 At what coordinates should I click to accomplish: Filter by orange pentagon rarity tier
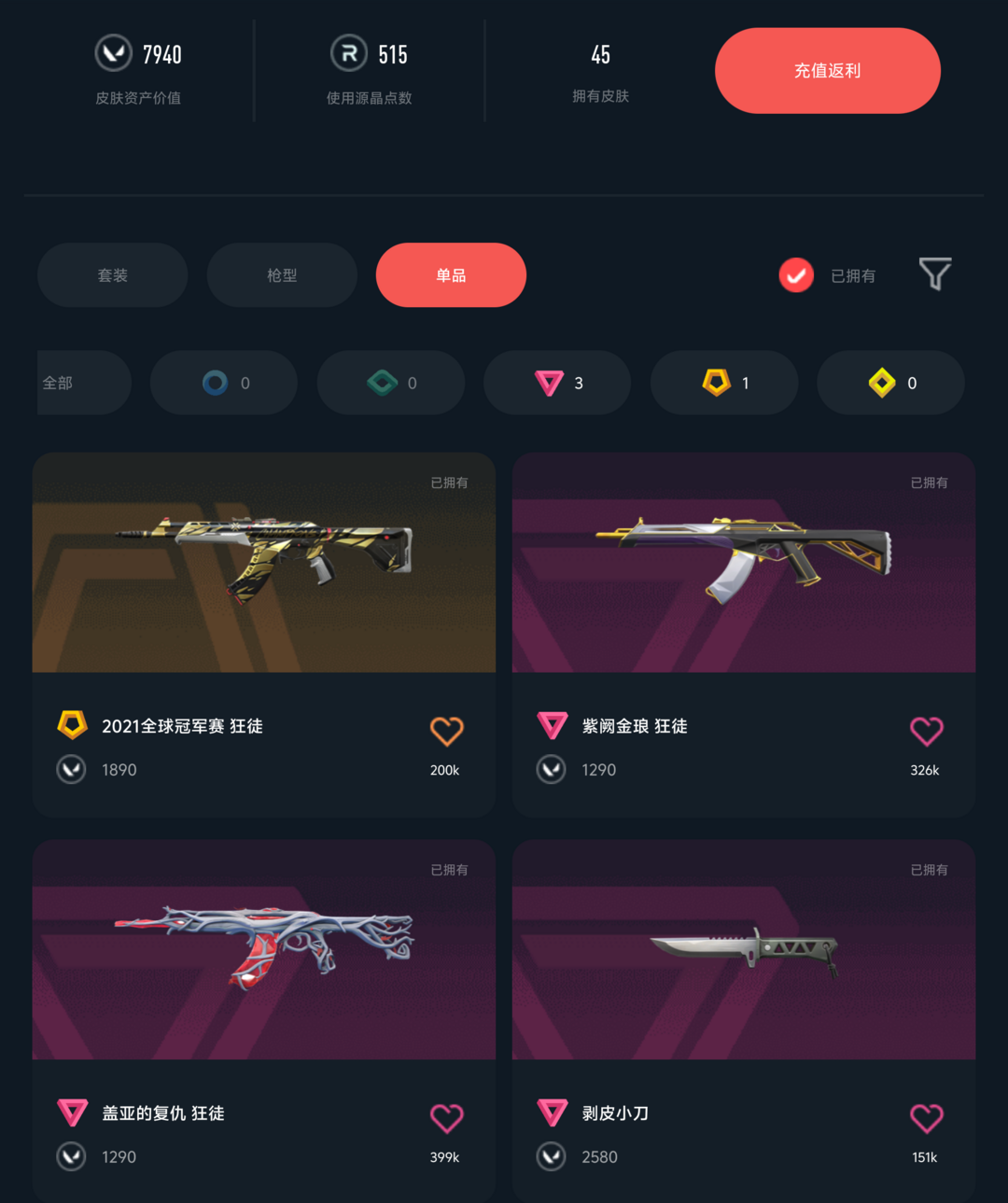point(724,383)
